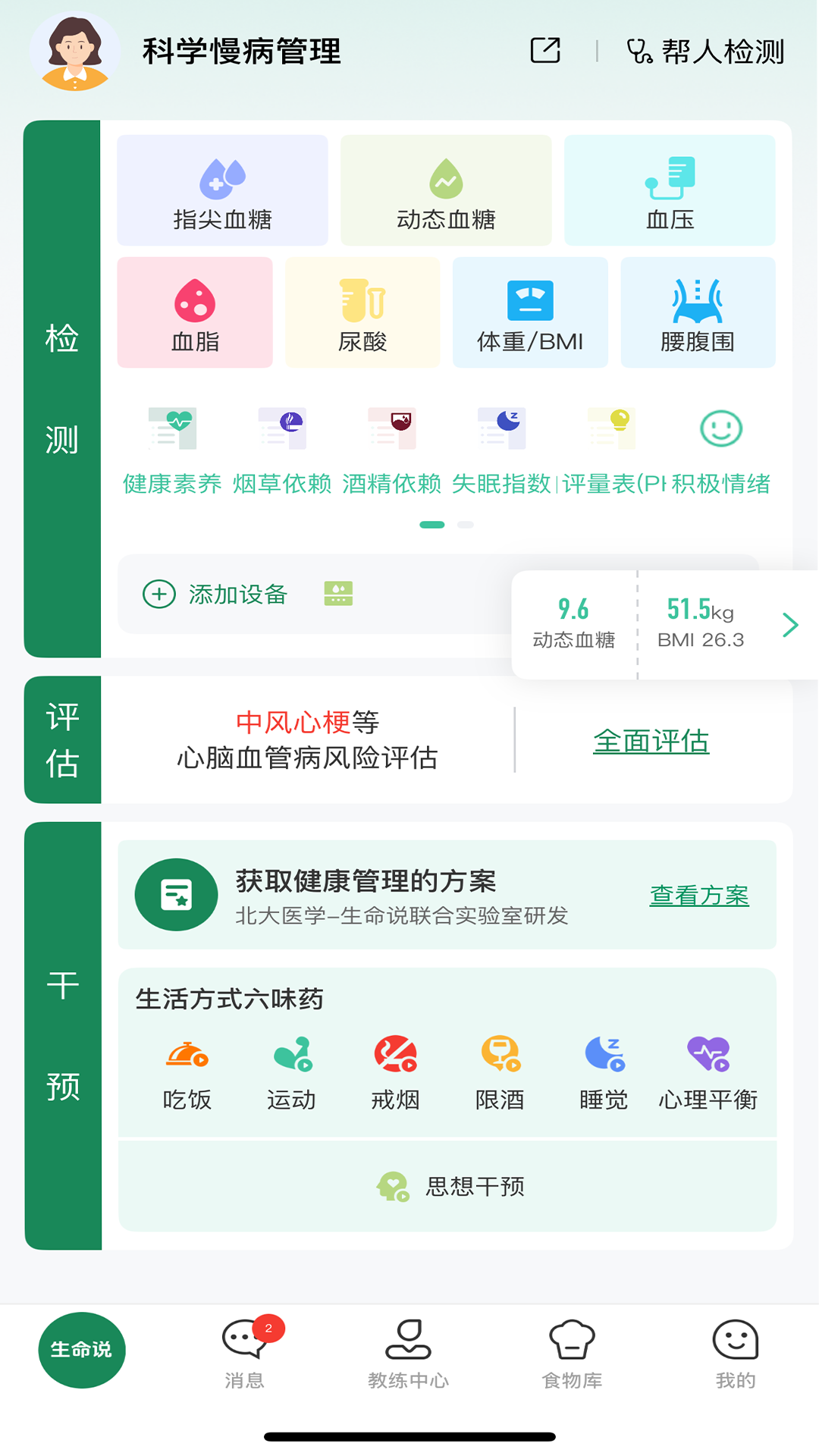Select the 动态血糖 monitoring icon
The image size is (819, 1456).
point(446,190)
